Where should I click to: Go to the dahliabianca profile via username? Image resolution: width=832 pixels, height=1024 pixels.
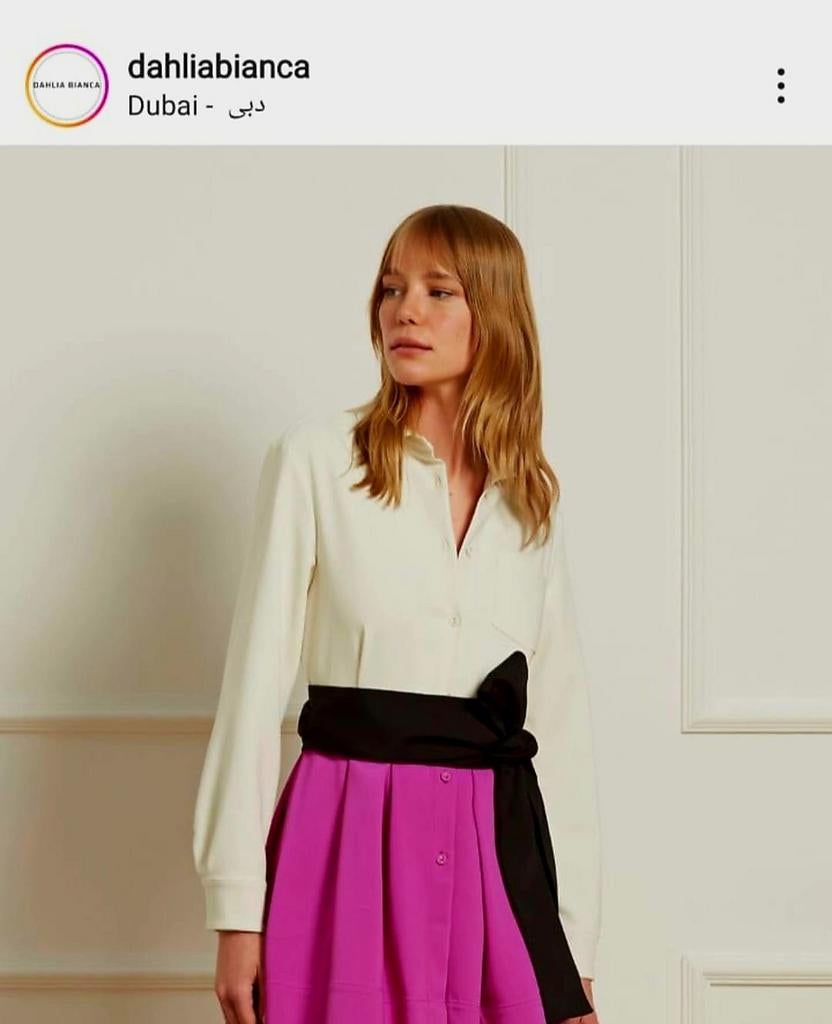pos(218,67)
